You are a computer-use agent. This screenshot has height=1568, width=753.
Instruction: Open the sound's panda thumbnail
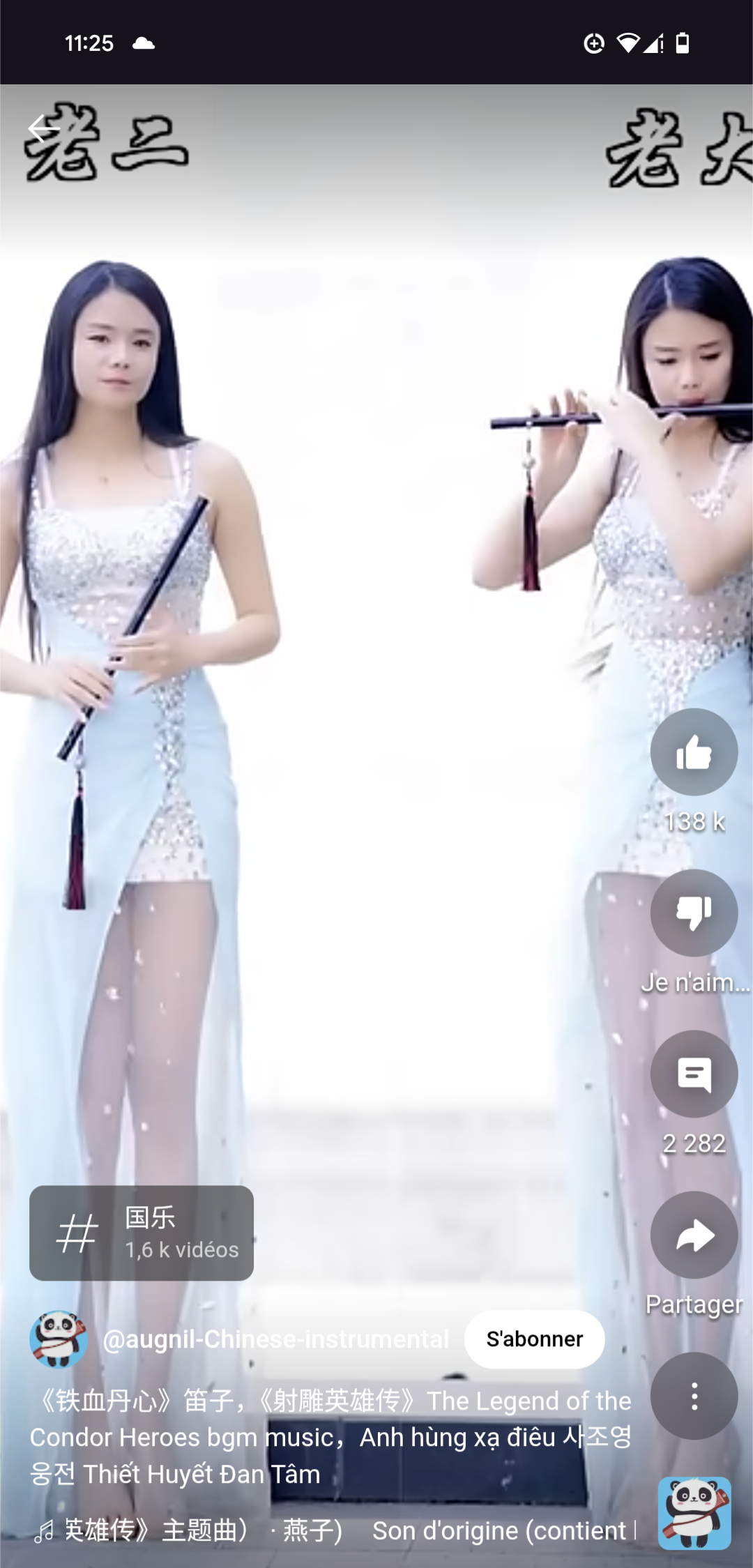tap(694, 1514)
